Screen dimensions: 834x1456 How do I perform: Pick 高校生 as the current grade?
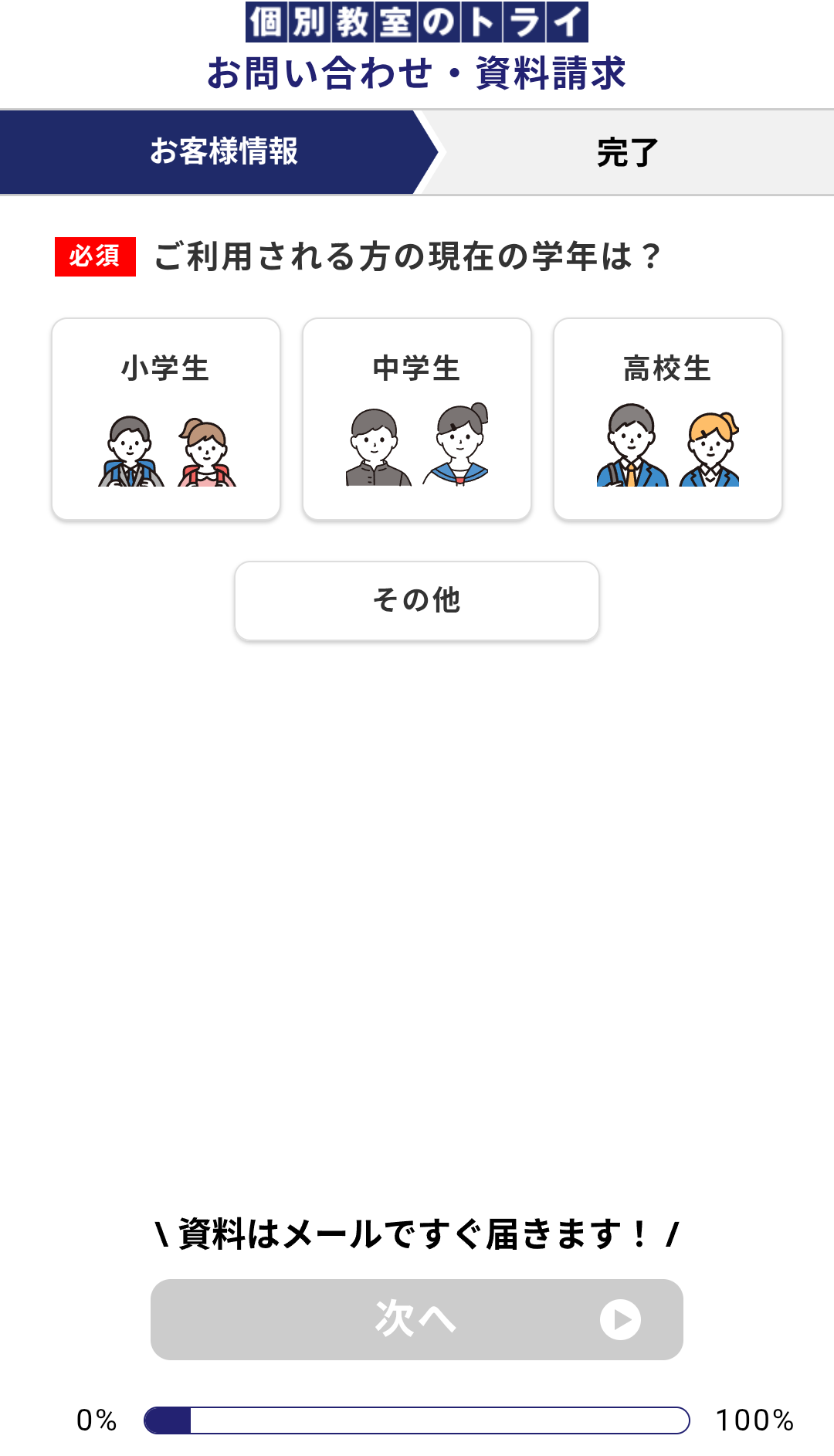[668, 419]
